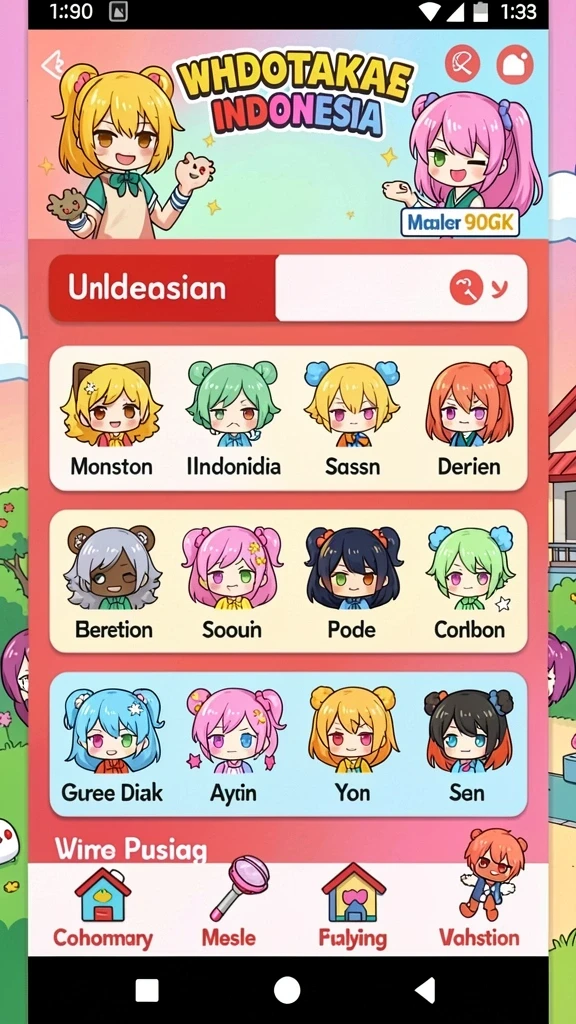
Task: Select the Derien character
Action: click(470, 419)
